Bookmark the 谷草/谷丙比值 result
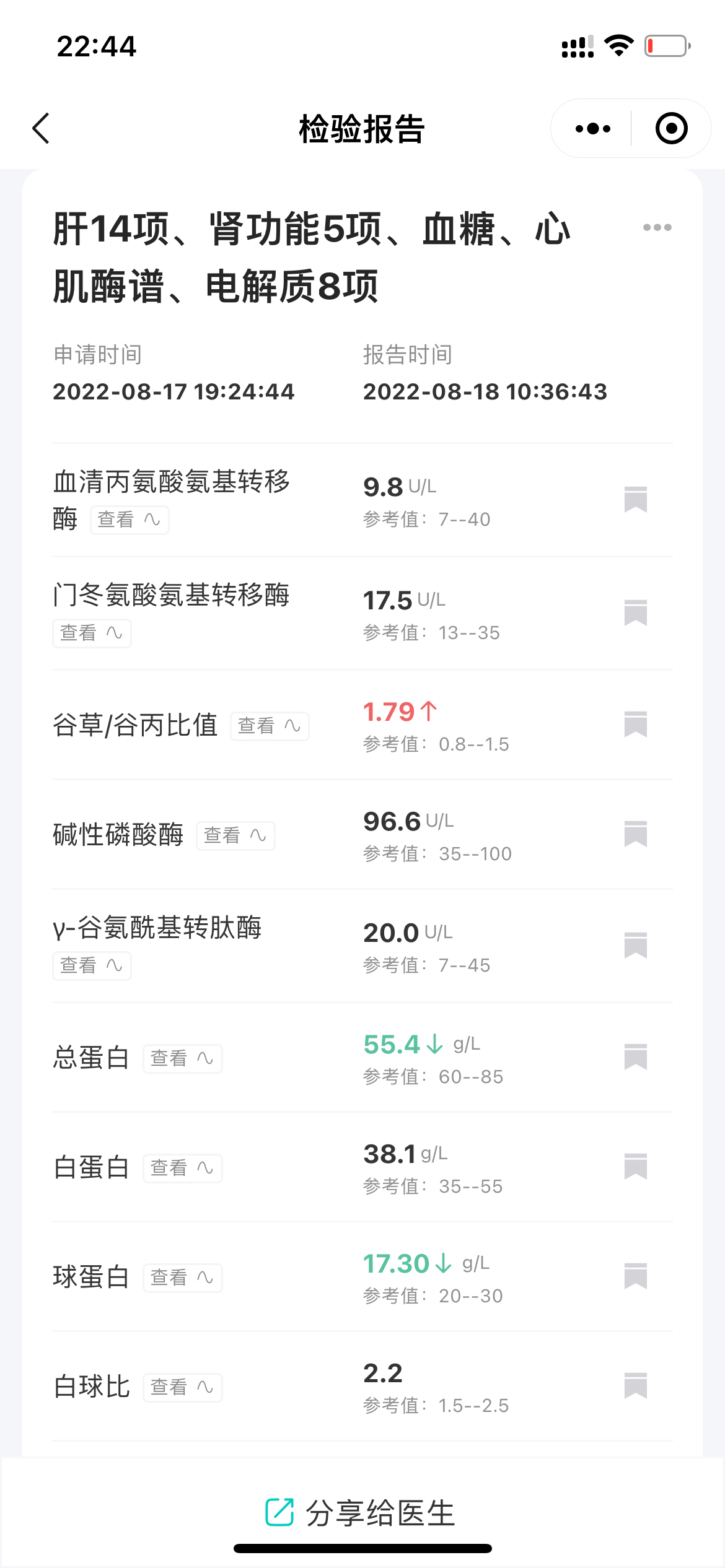Screen dimensions: 725x1568 636,725
